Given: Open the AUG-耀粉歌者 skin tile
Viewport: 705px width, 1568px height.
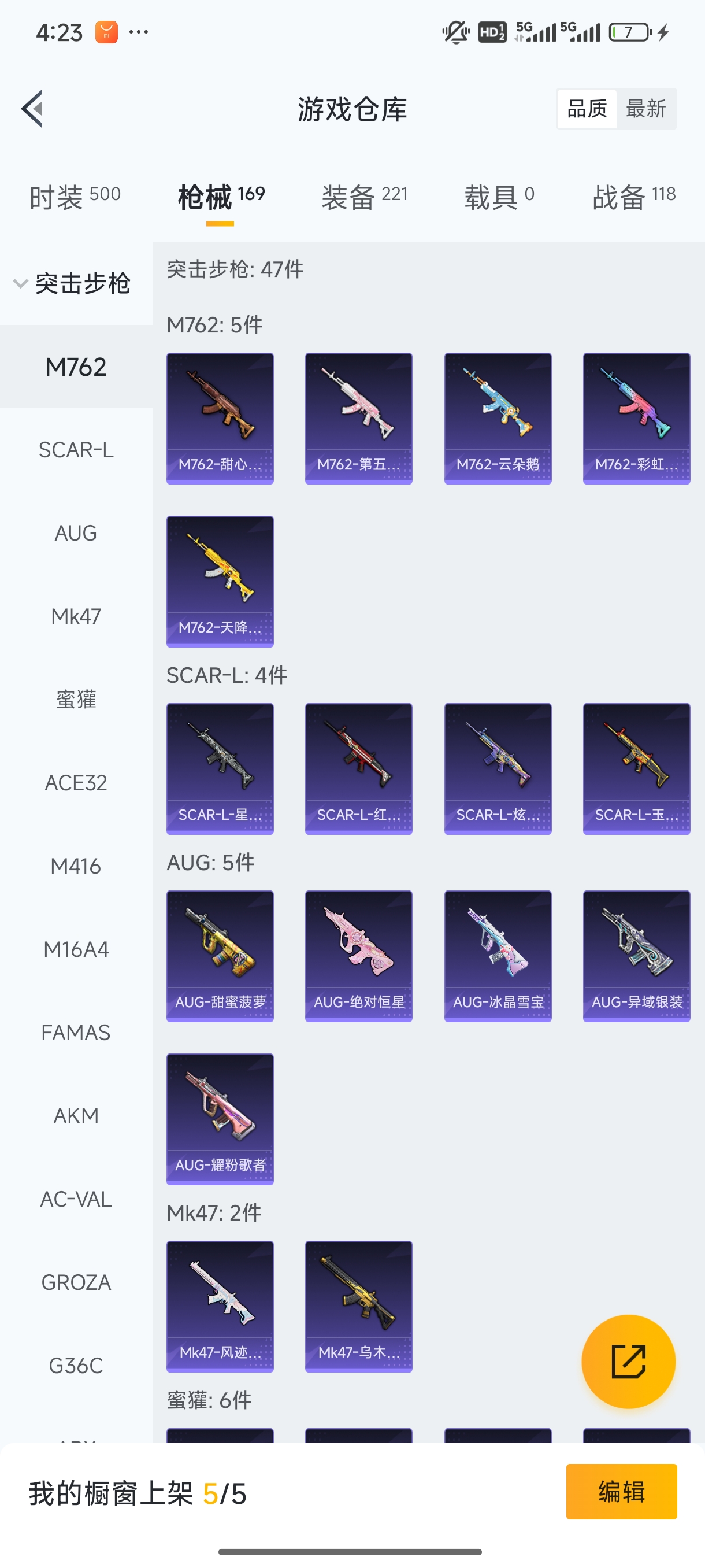Looking at the screenshot, I should pyautogui.click(x=220, y=1119).
